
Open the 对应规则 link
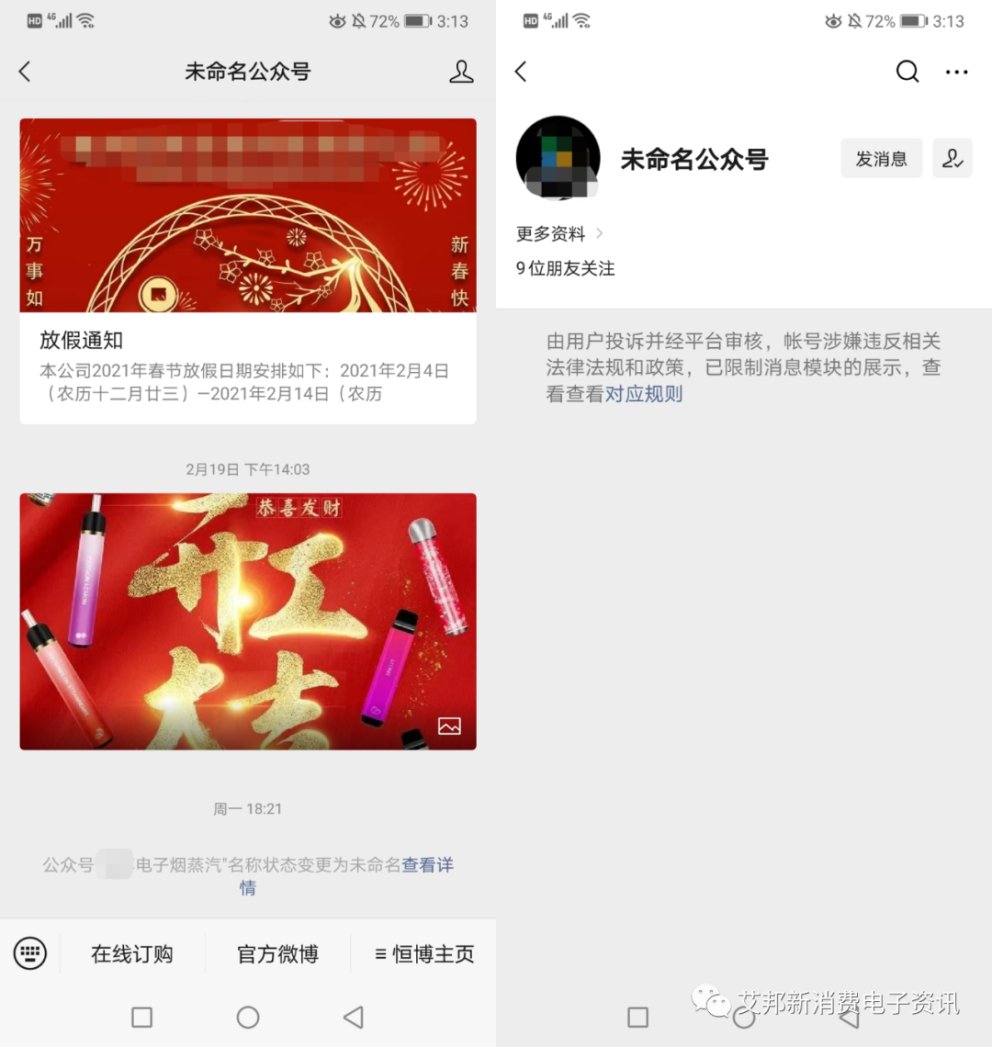click(644, 394)
